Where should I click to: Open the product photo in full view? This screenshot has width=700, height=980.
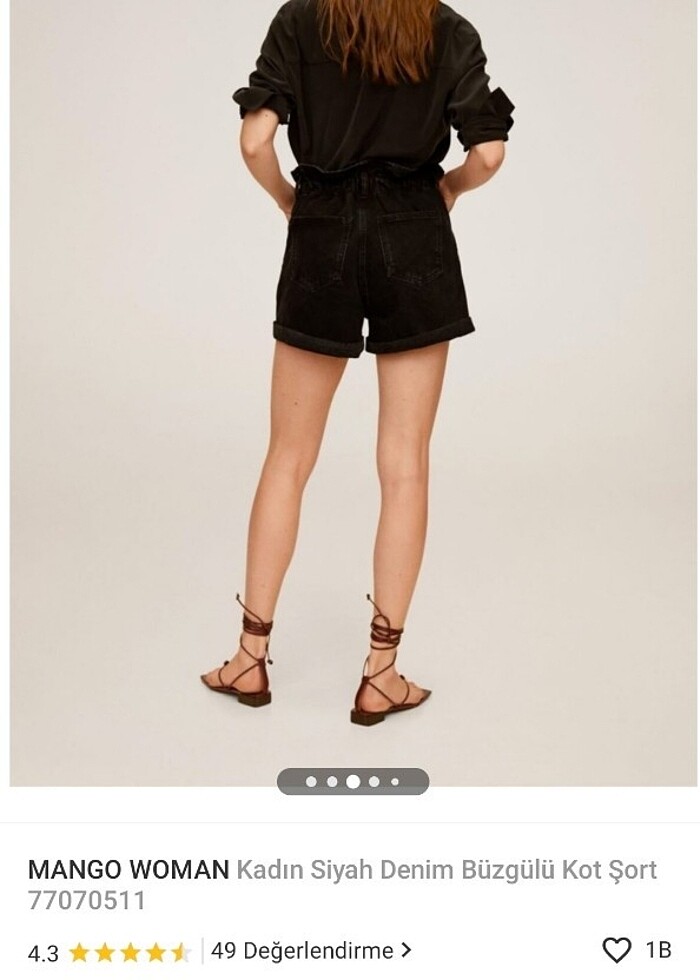pyautogui.click(x=354, y=390)
